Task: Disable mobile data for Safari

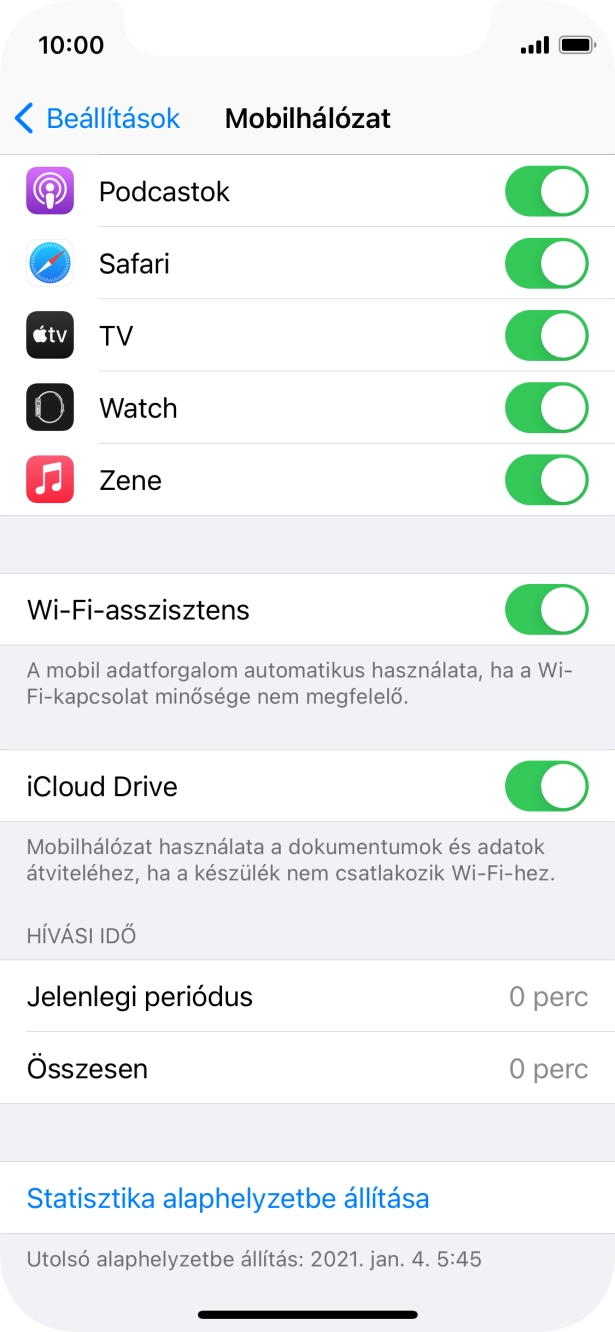Action: 547,264
